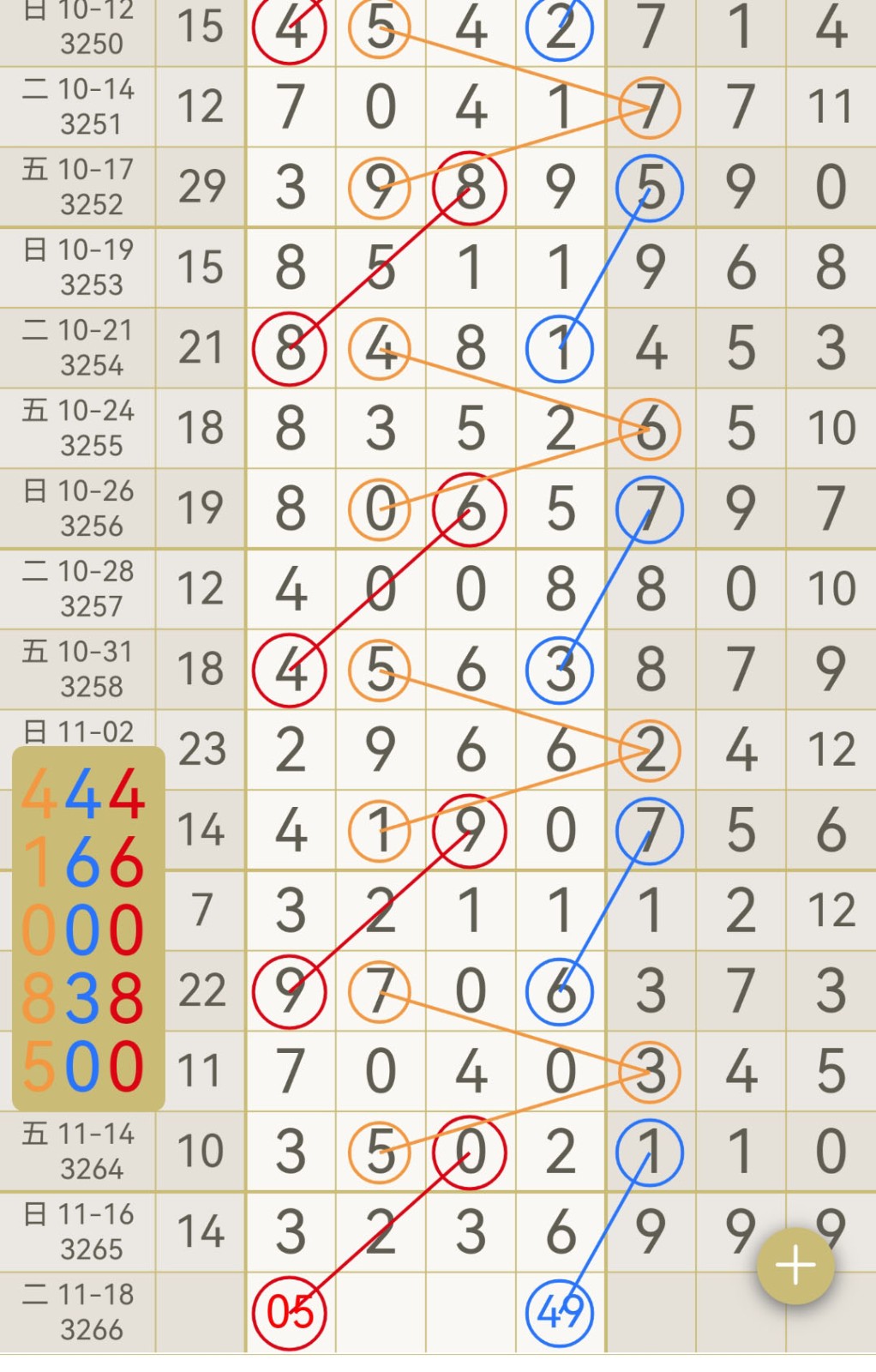This screenshot has height=1372, width=876.
Task: Click the sum value 29 for draw 3252
Action: tap(201, 187)
